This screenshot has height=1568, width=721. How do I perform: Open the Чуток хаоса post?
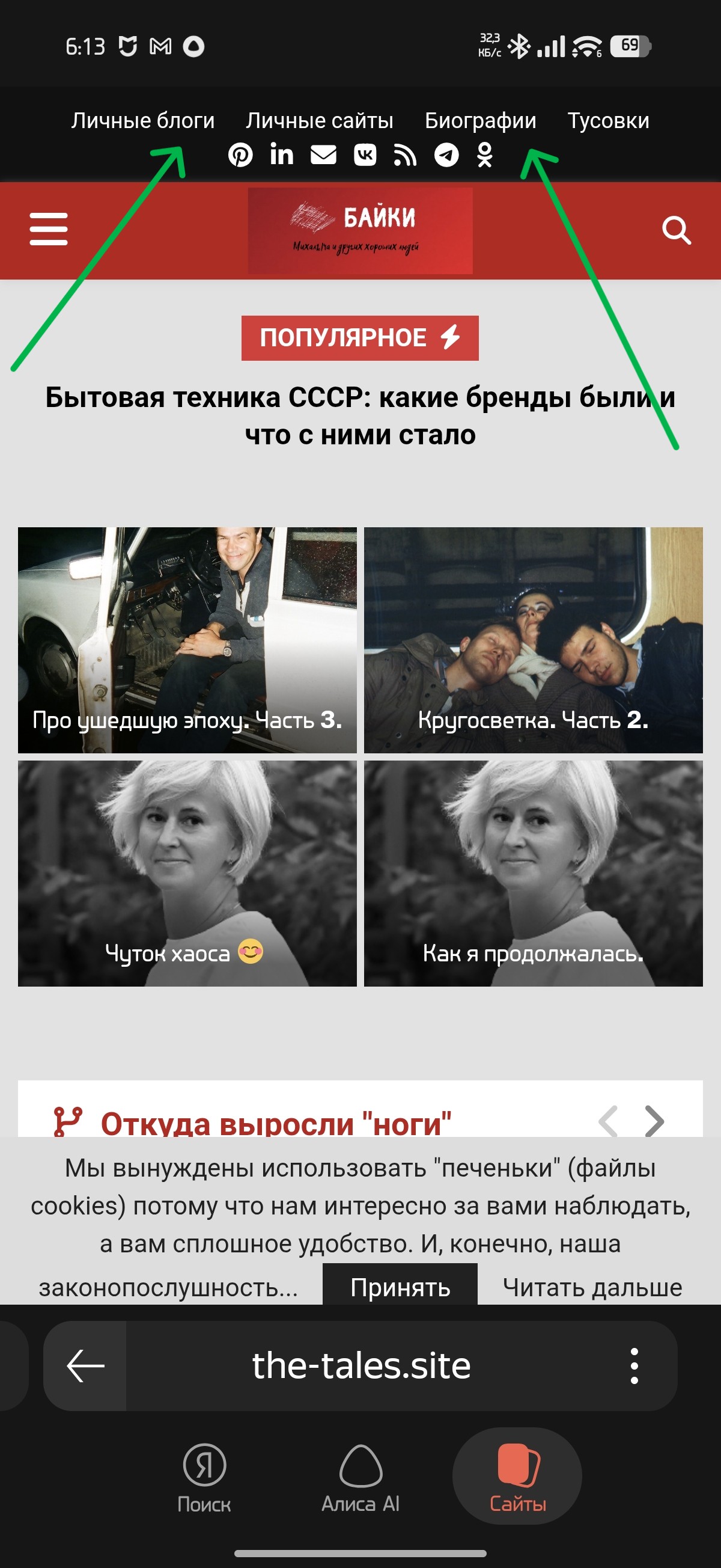click(187, 873)
